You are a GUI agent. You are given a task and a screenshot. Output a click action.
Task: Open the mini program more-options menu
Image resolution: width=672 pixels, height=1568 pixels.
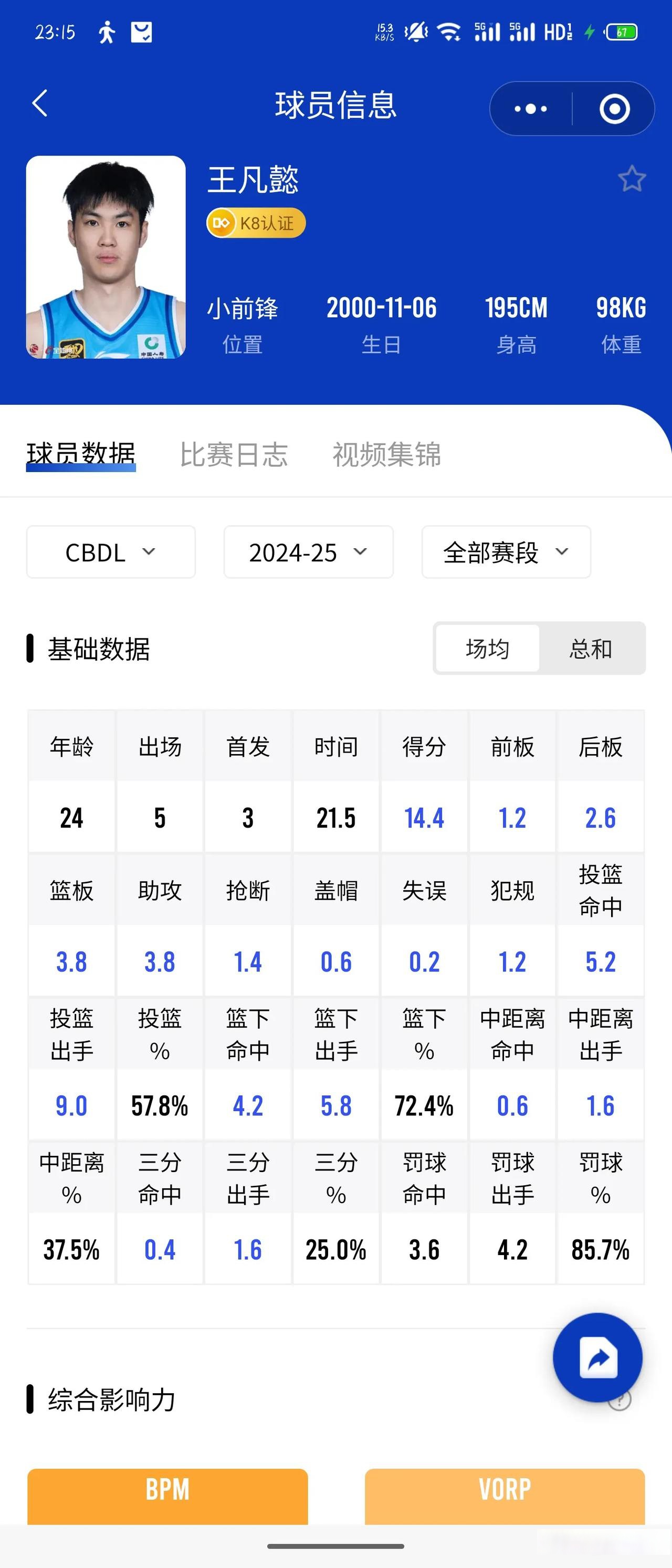530,109
